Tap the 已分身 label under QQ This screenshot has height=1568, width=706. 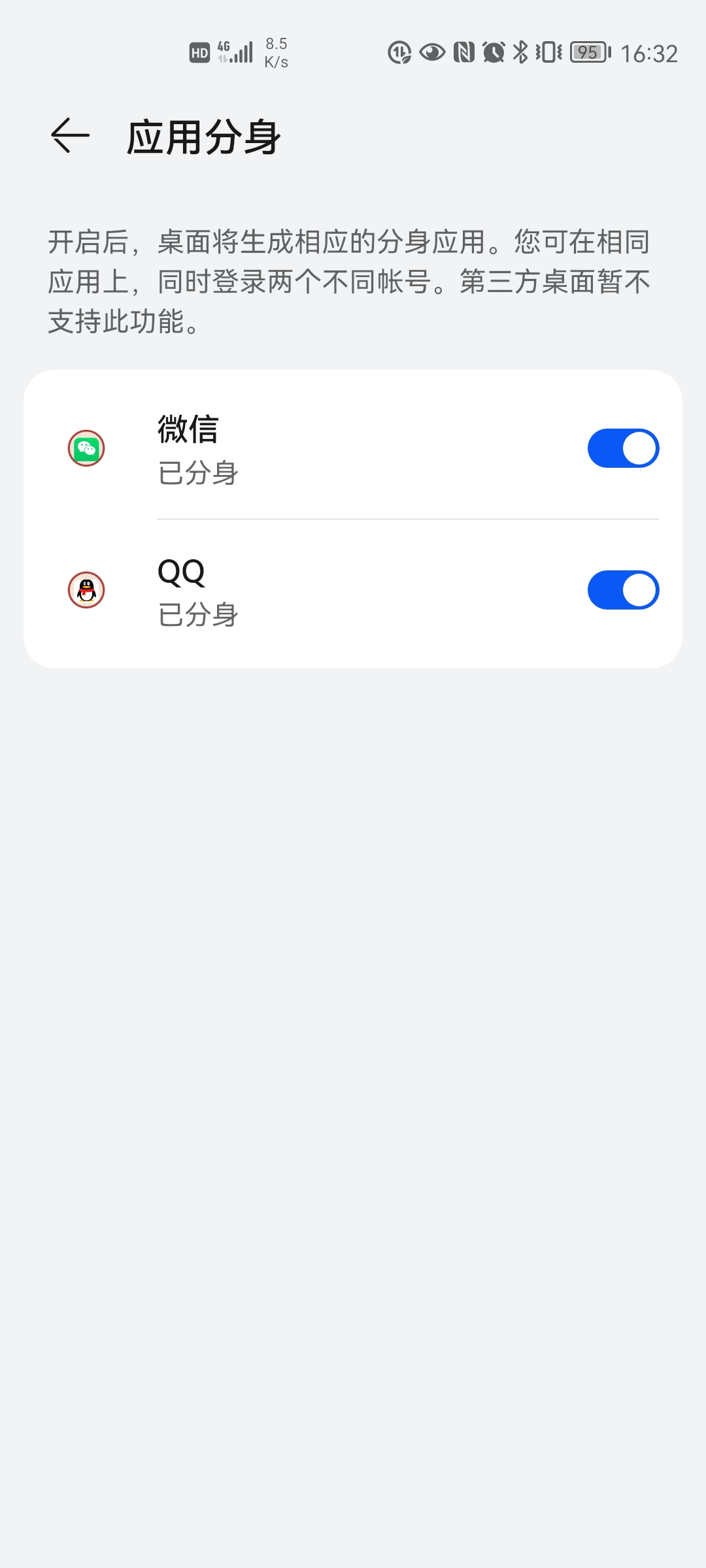198,614
